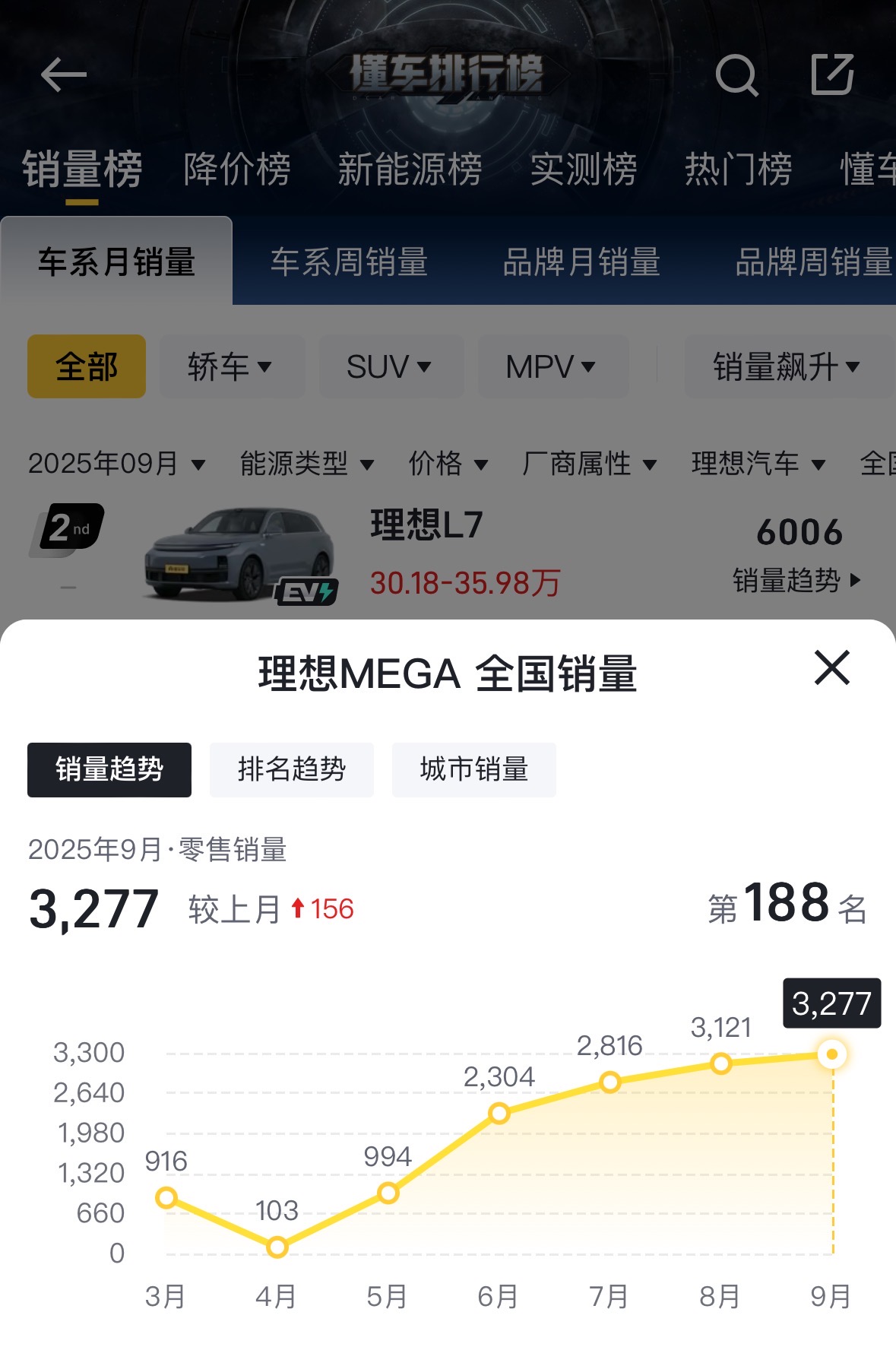Image resolution: width=896 pixels, height=1366 pixels.
Task: Open the 销量飙升 dropdown
Action: point(786,366)
